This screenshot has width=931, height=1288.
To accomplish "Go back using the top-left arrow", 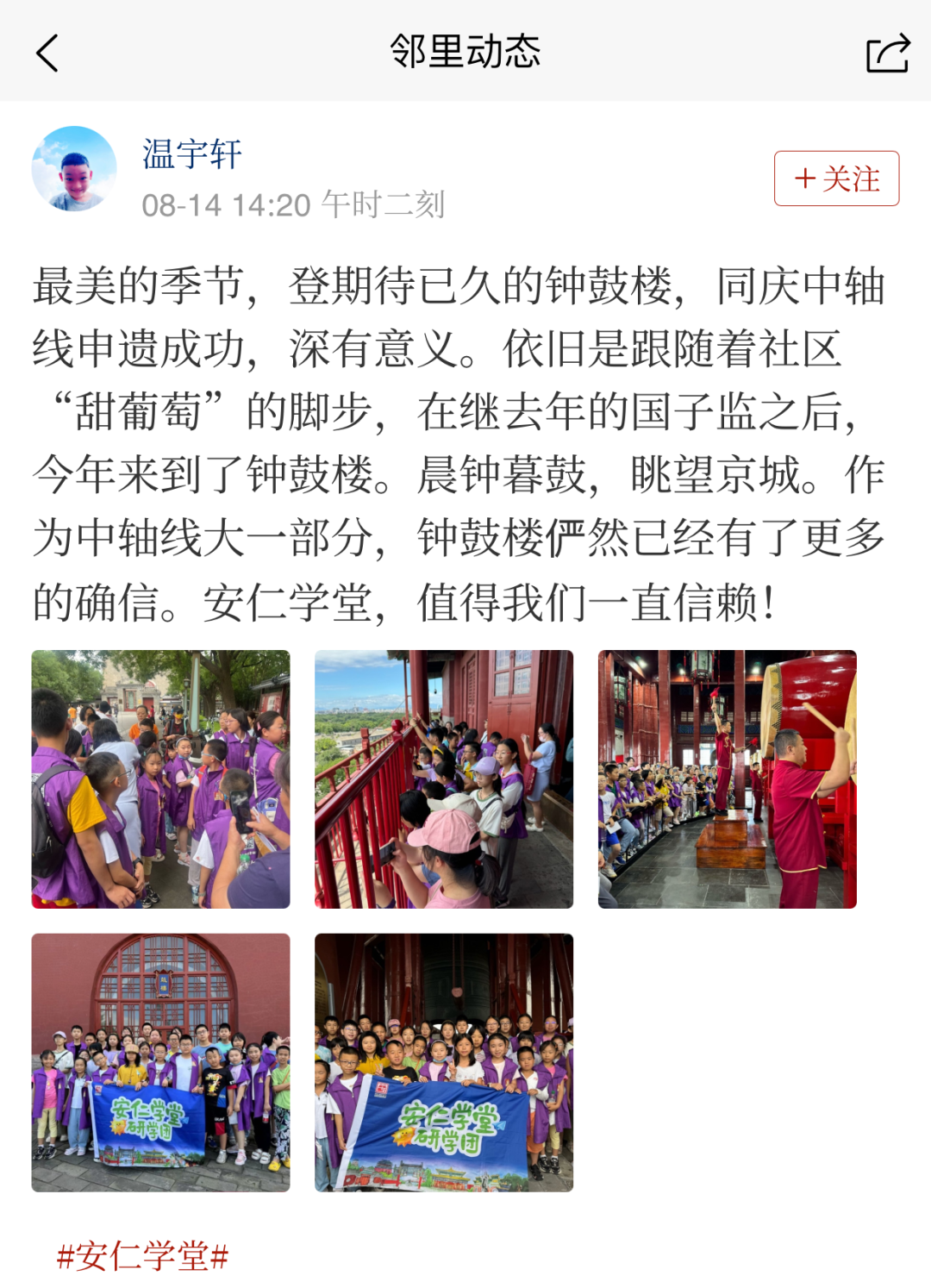I will pos(47,53).
